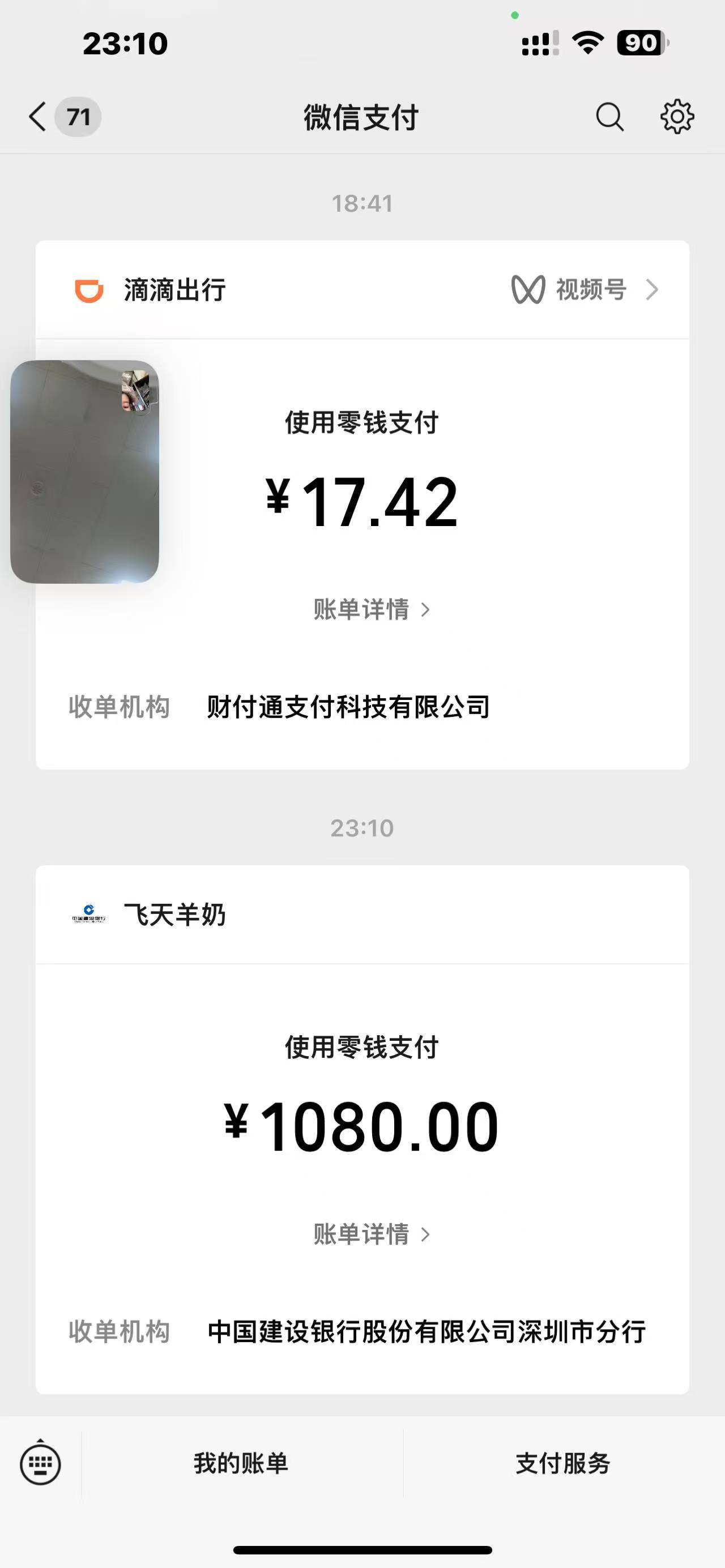The height and width of the screenshot is (1568, 725).
Task: Open the settings gear
Action: click(x=677, y=117)
